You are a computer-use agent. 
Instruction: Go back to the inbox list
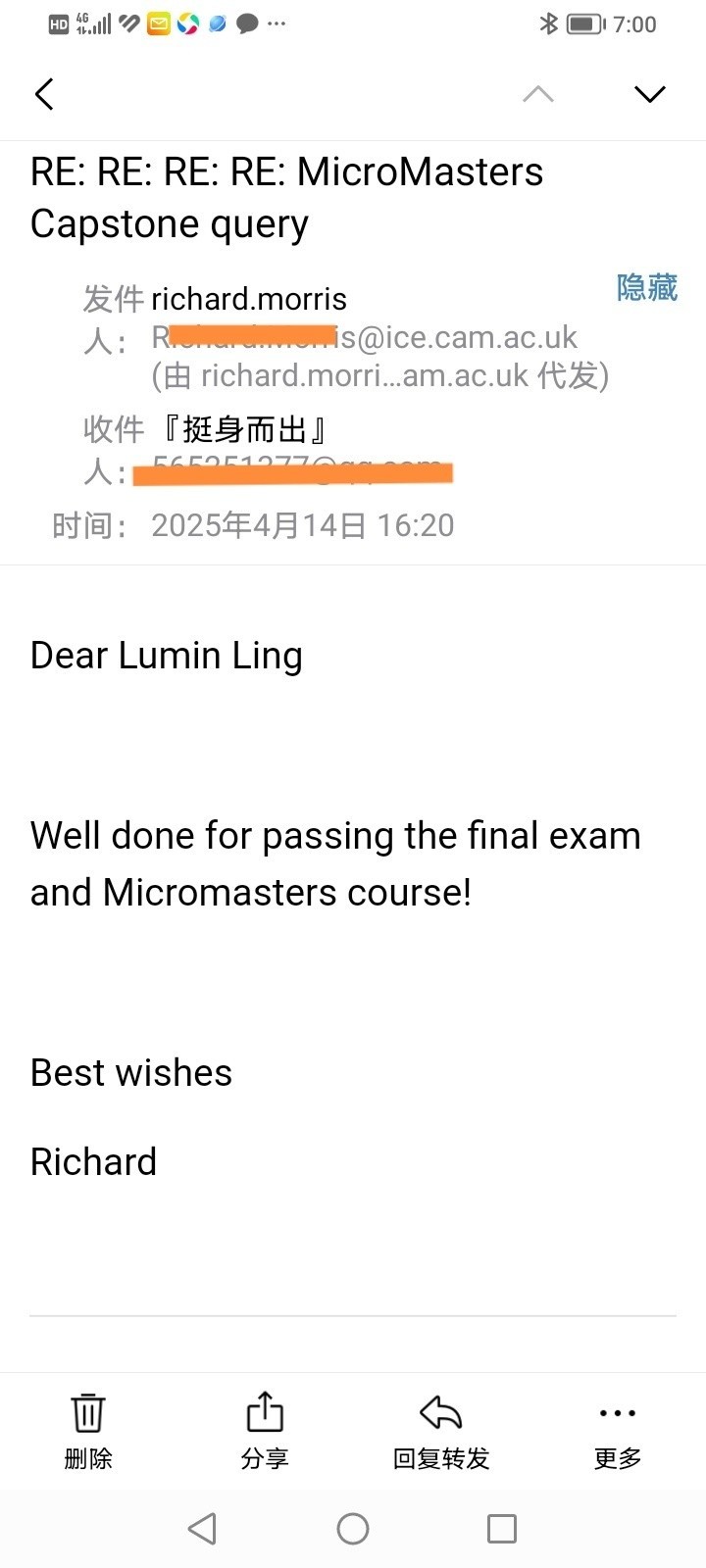44,94
